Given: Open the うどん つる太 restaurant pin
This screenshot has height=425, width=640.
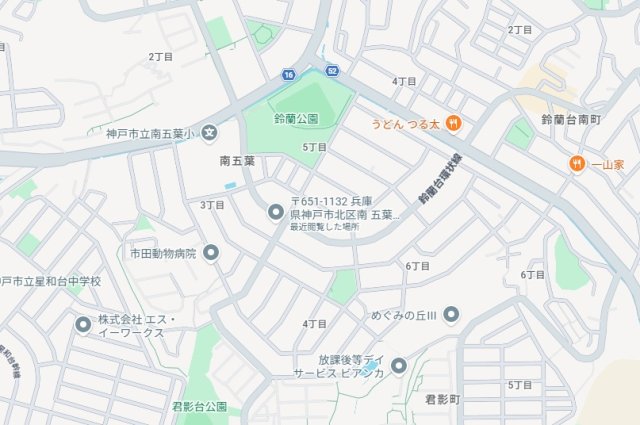Looking at the screenshot, I should 453,123.
